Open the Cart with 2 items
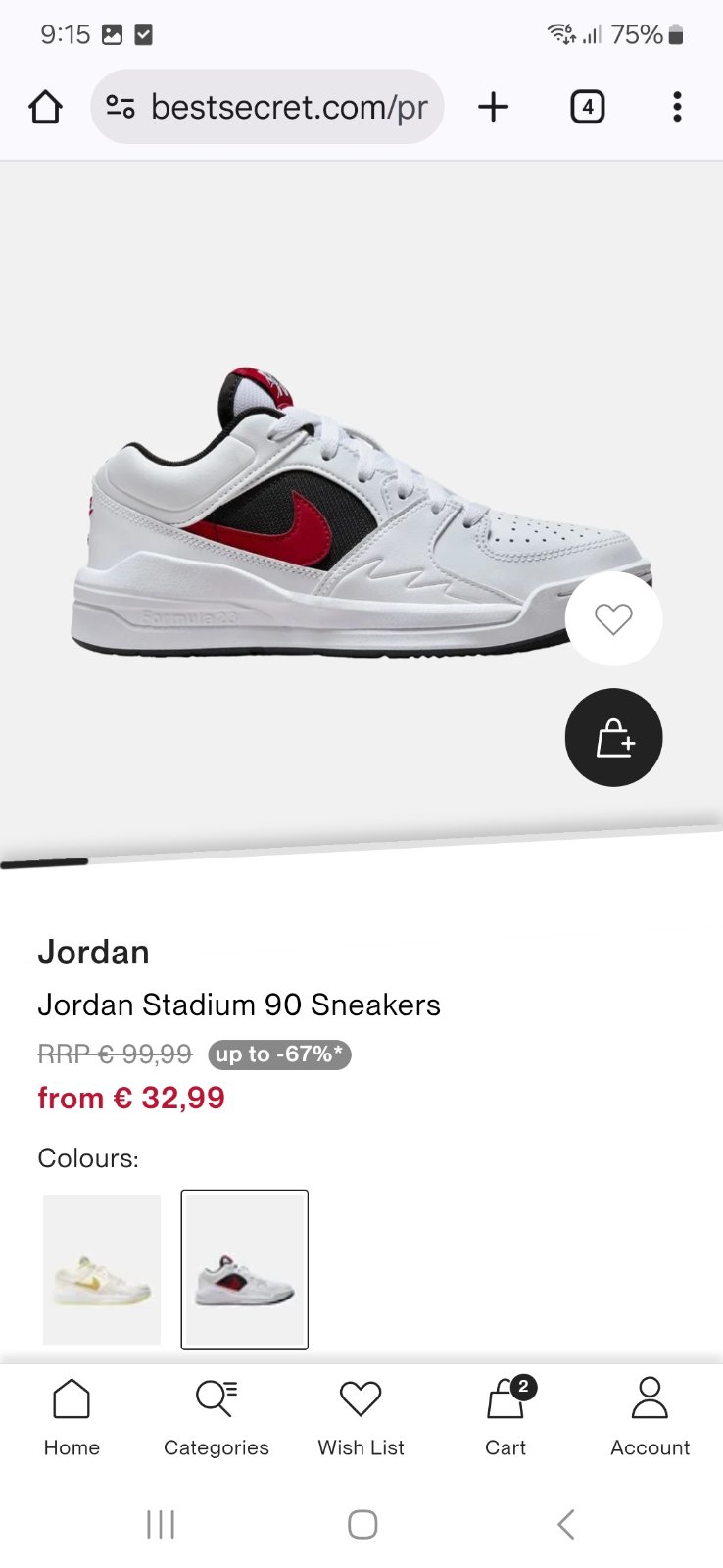The height and width of the screenshot is (1568, 723). [506, 1416]
